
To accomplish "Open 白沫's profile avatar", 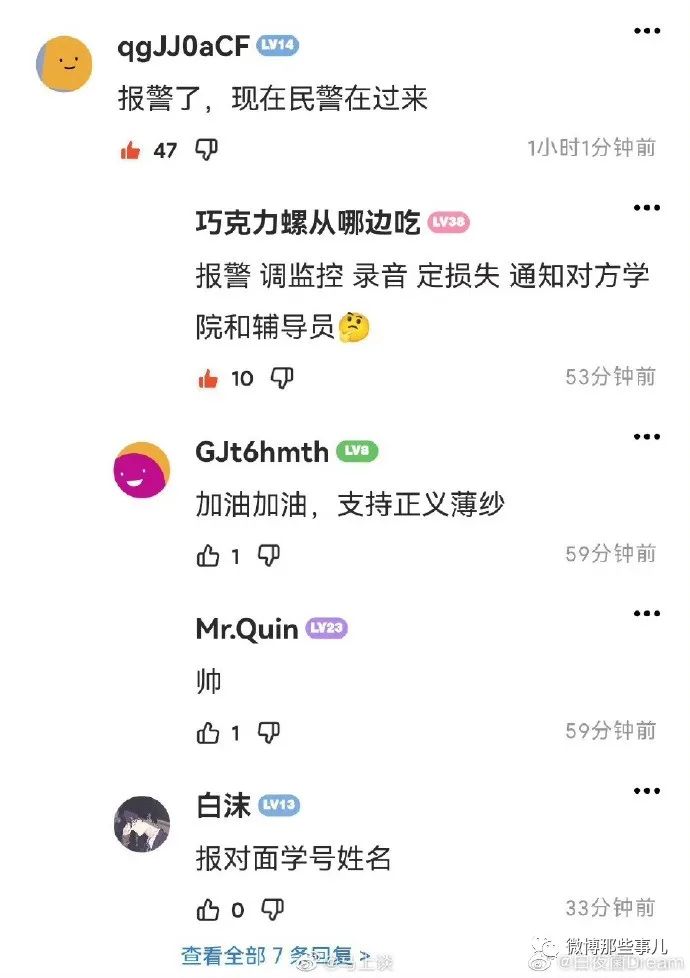I will click(141, 824).
